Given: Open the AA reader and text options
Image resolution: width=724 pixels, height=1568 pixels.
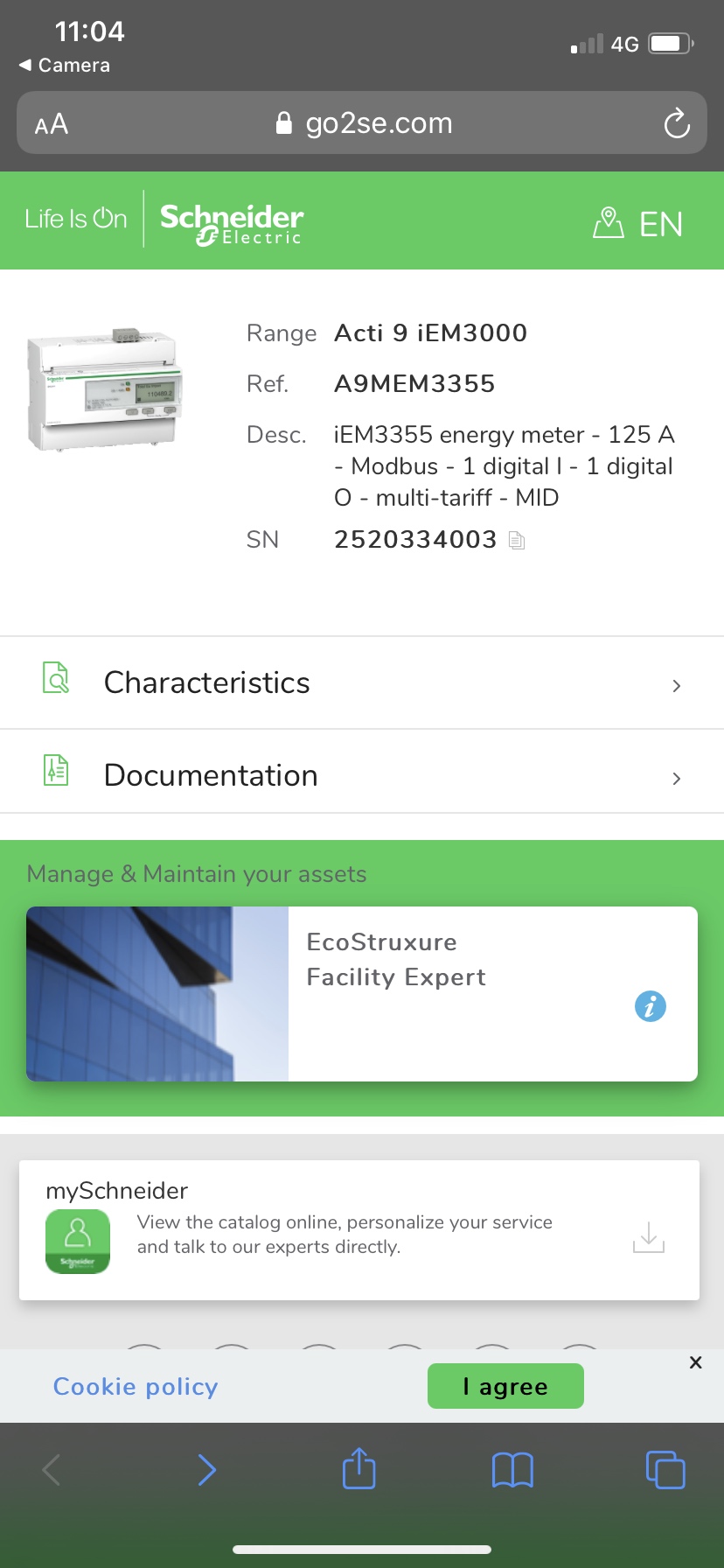Looking at the screenshot, I should point(52,124).
